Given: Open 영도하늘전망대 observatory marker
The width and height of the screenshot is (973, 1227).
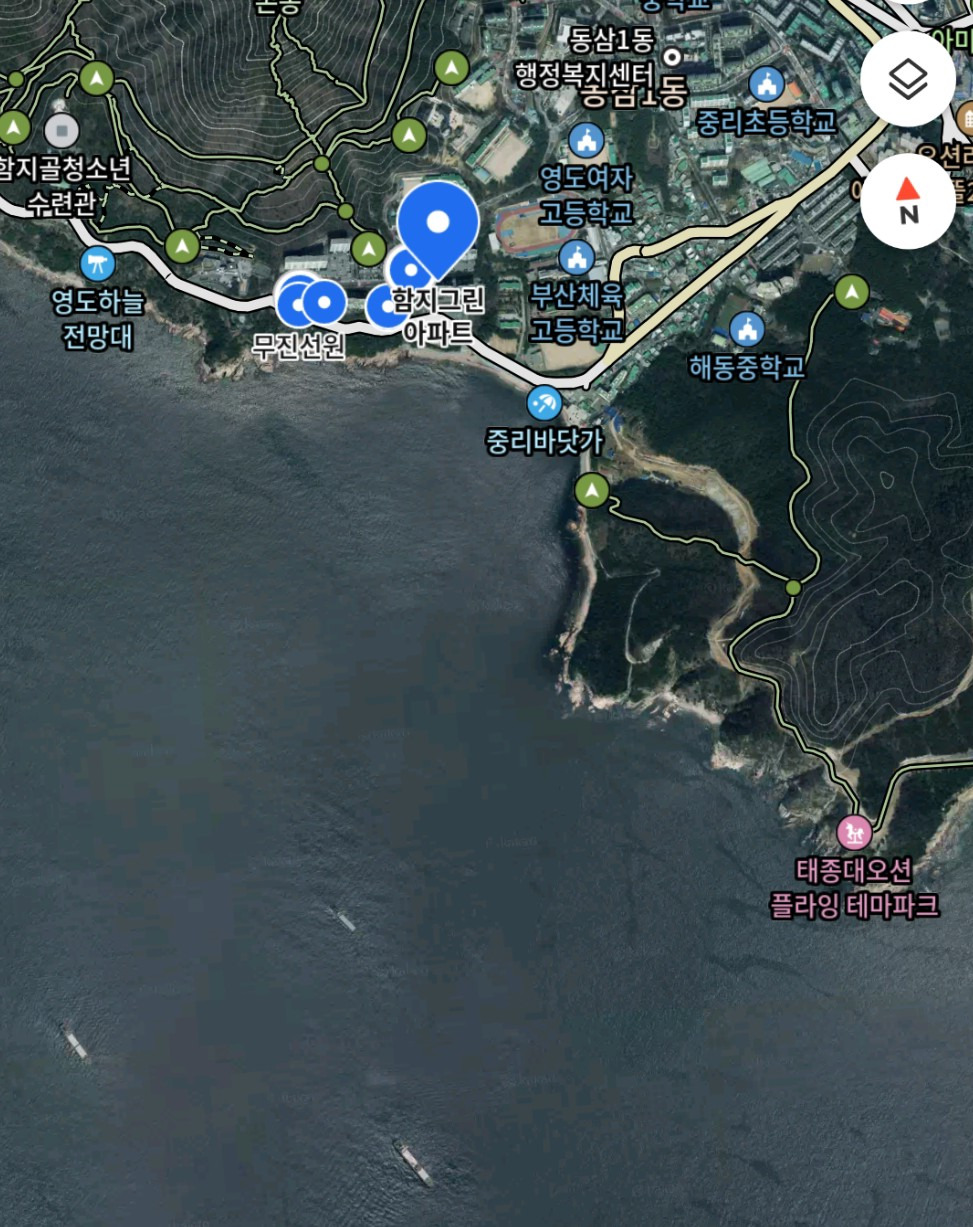Looking at the screenshot, I should click(97, 264).
